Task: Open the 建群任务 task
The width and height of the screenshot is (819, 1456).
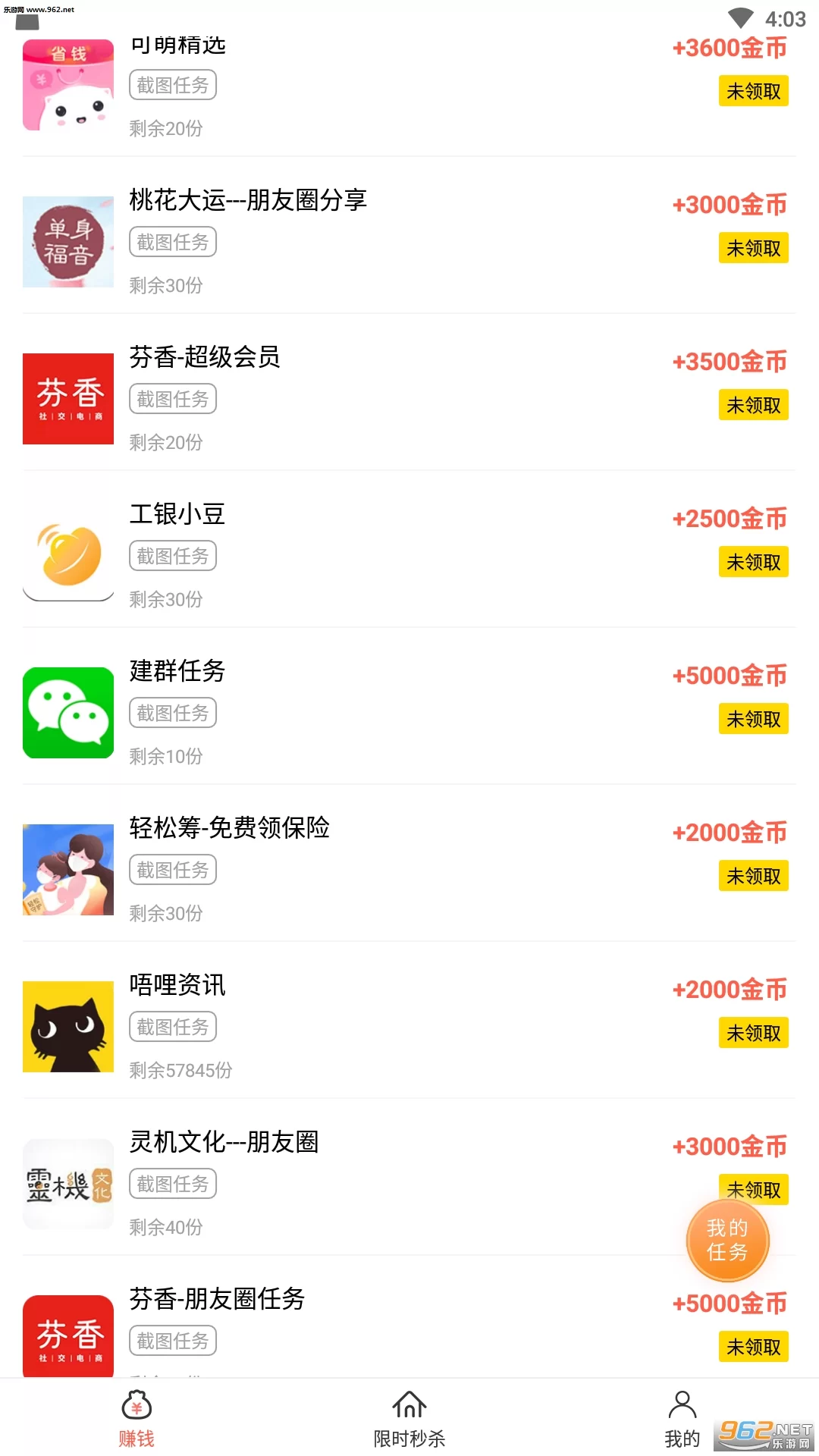Action: coord(177,672)
